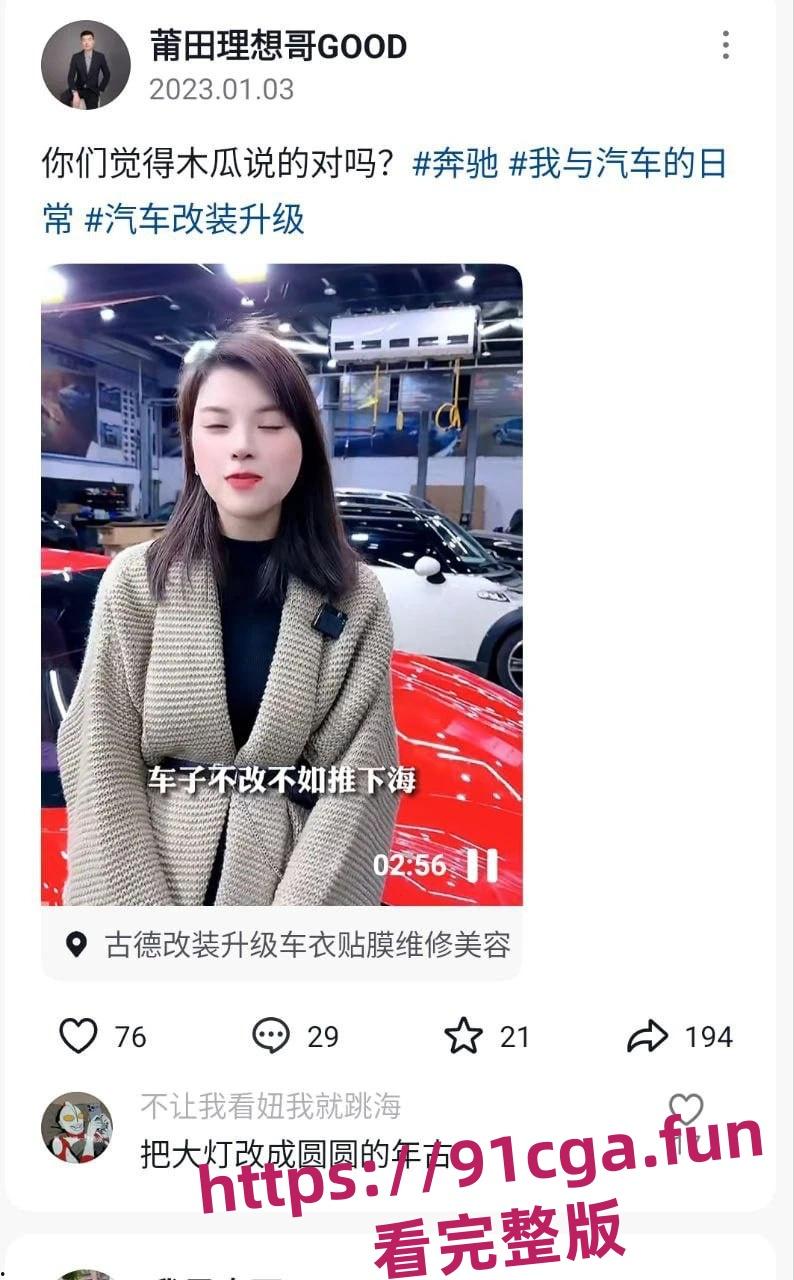The image size is (794, 1280).
Task: Open the comments via the speech bubble icon
Action: pyautogui.click(x=272, y=1037)
